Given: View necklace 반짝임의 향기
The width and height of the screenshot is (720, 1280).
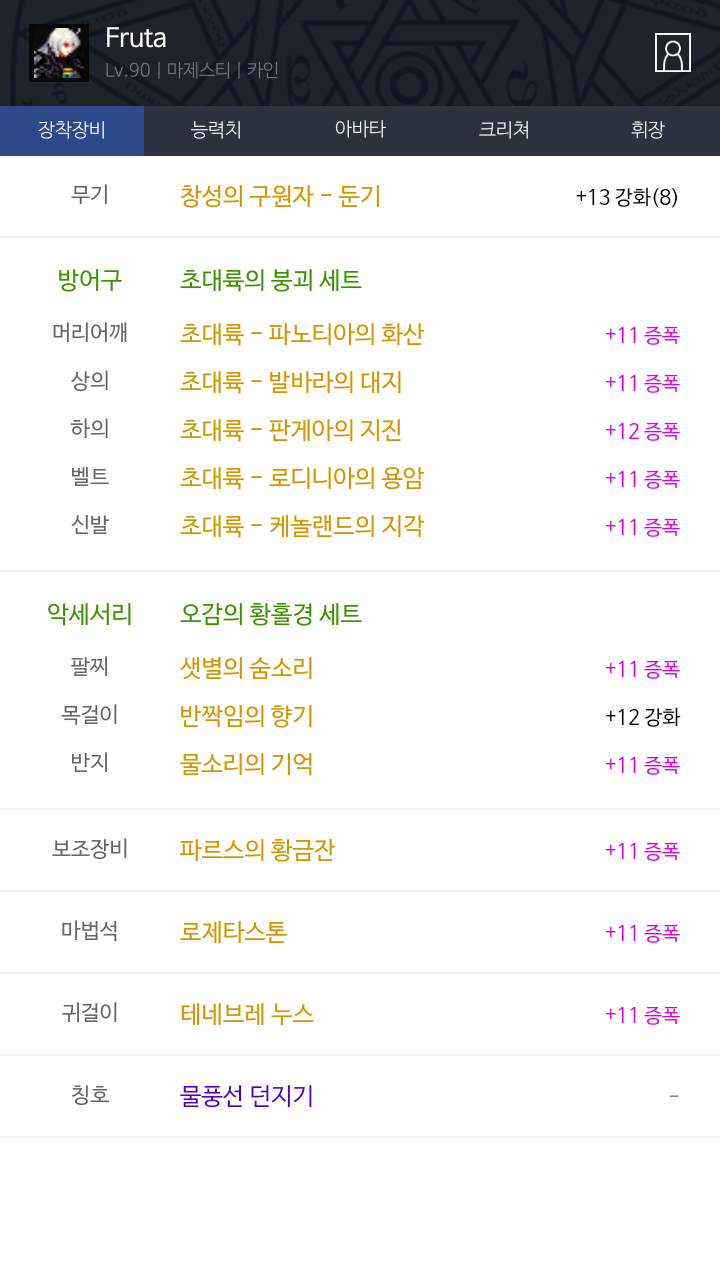Looking at the screenshot, I should pos(247,716).
